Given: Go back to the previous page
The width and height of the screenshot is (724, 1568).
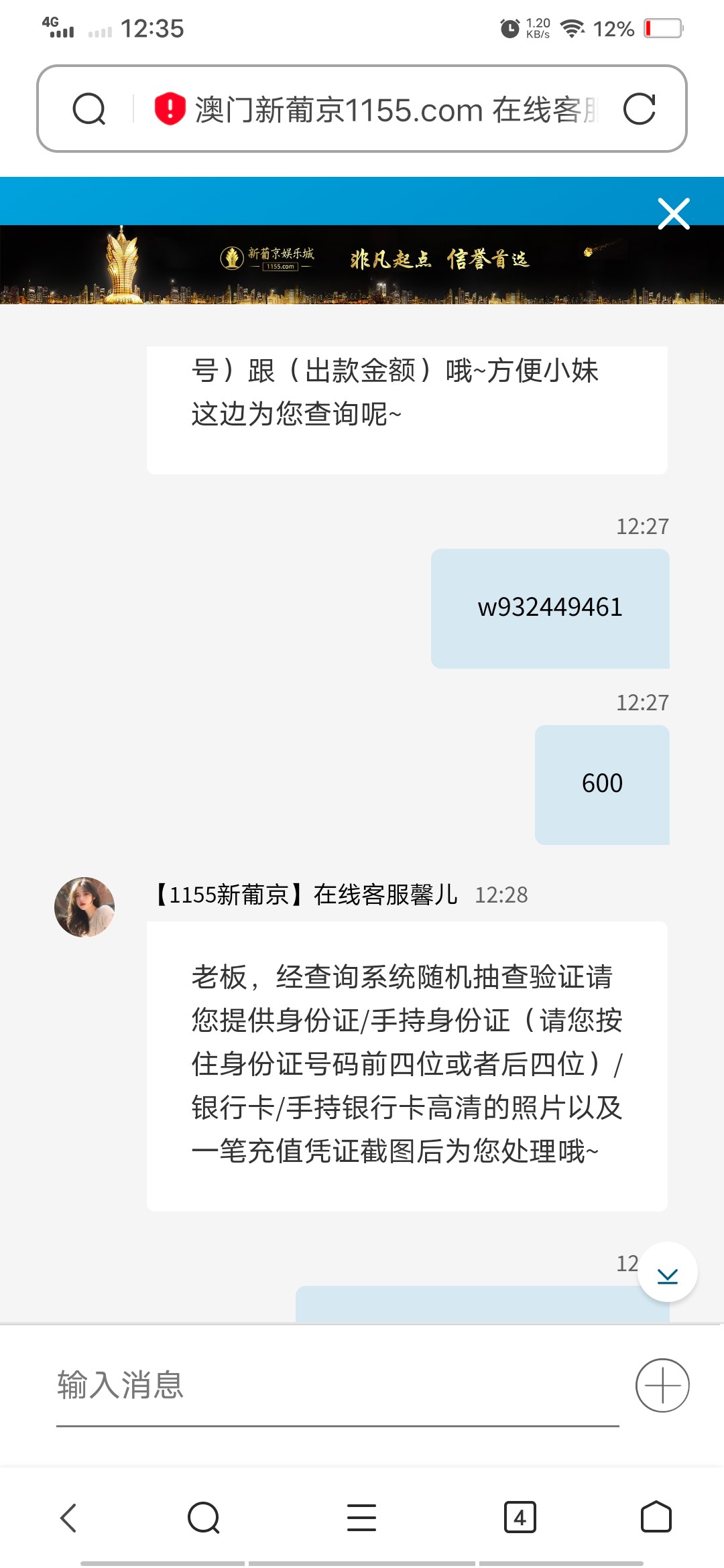Looking at the screenshot, I should (69, 1518).
